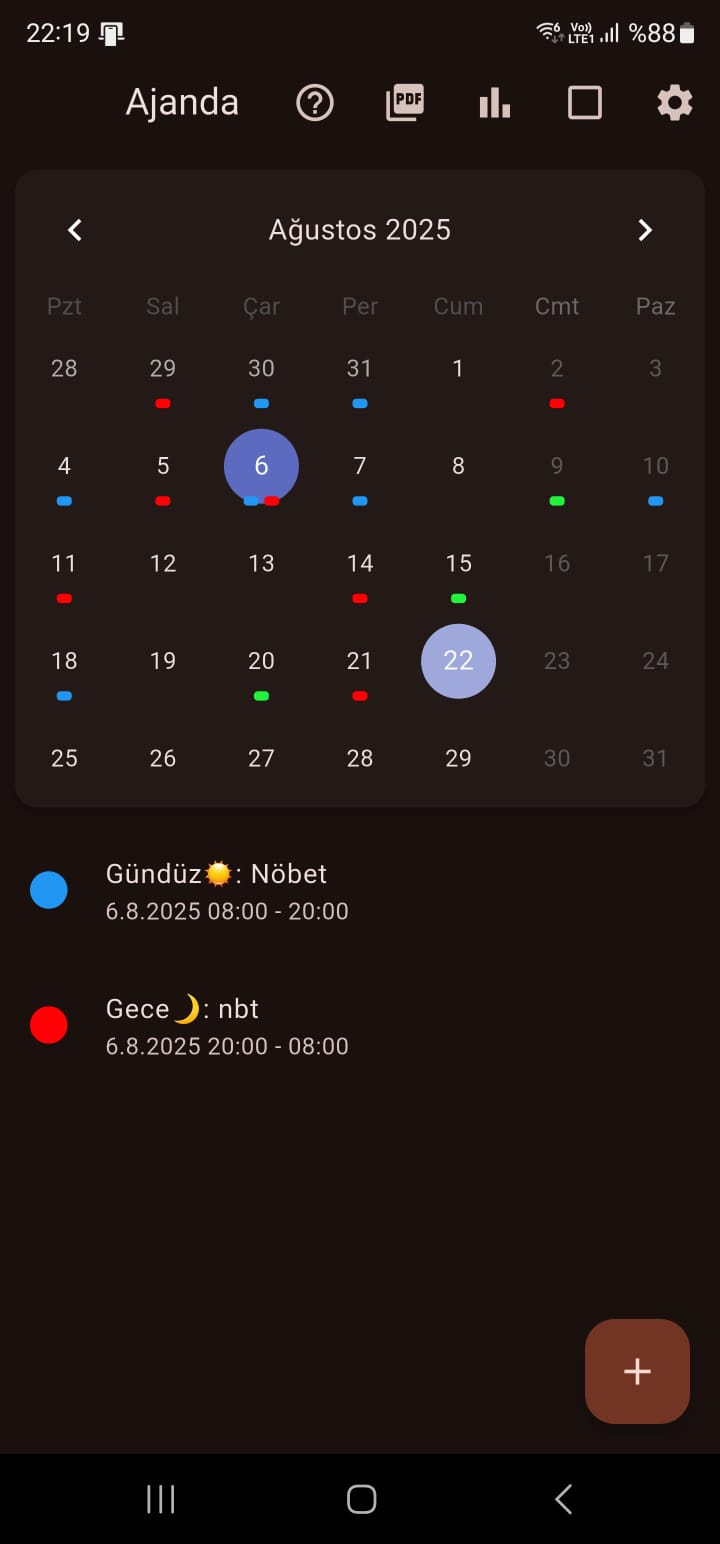720x1544 pixels.
Task: Click the help question mark icon
Action: [314, 102]
